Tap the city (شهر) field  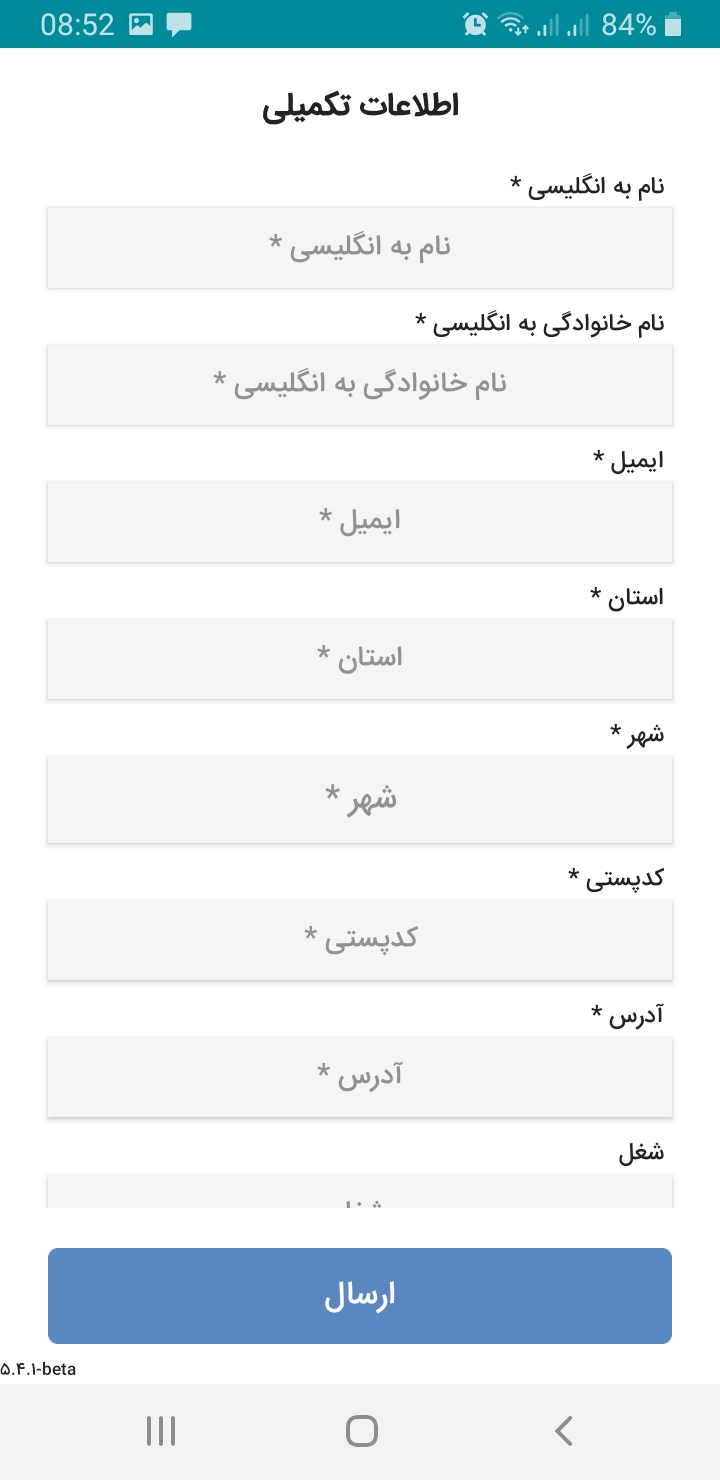(360, 798)
